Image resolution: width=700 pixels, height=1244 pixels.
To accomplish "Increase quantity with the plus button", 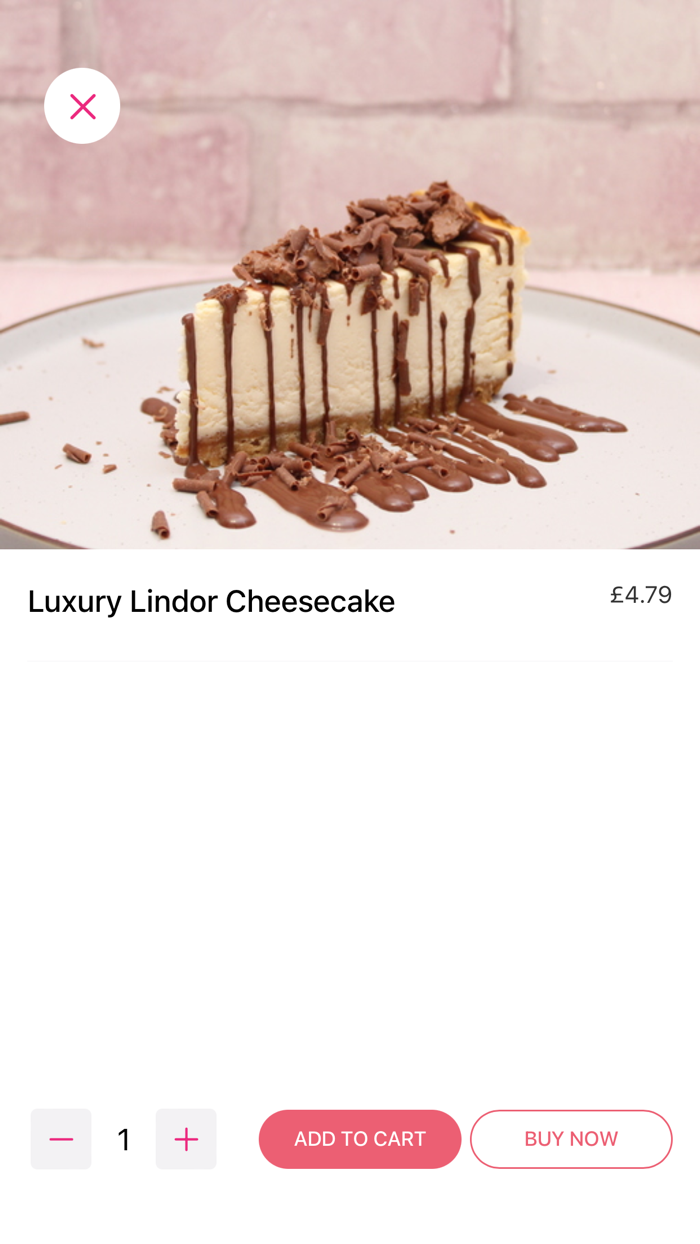I will tap(186, 1139).
